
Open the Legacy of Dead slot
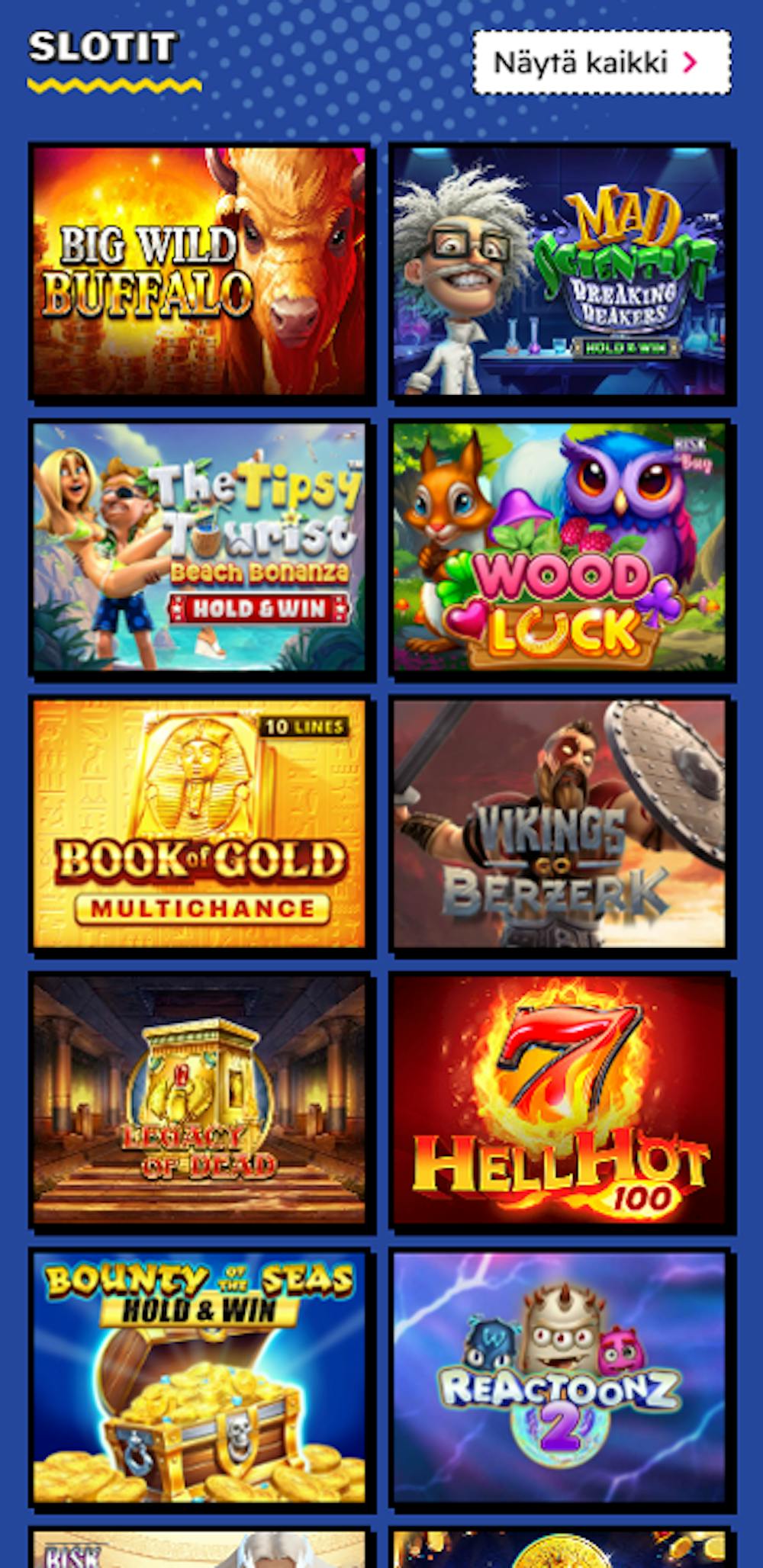(x=200, y=1100)
